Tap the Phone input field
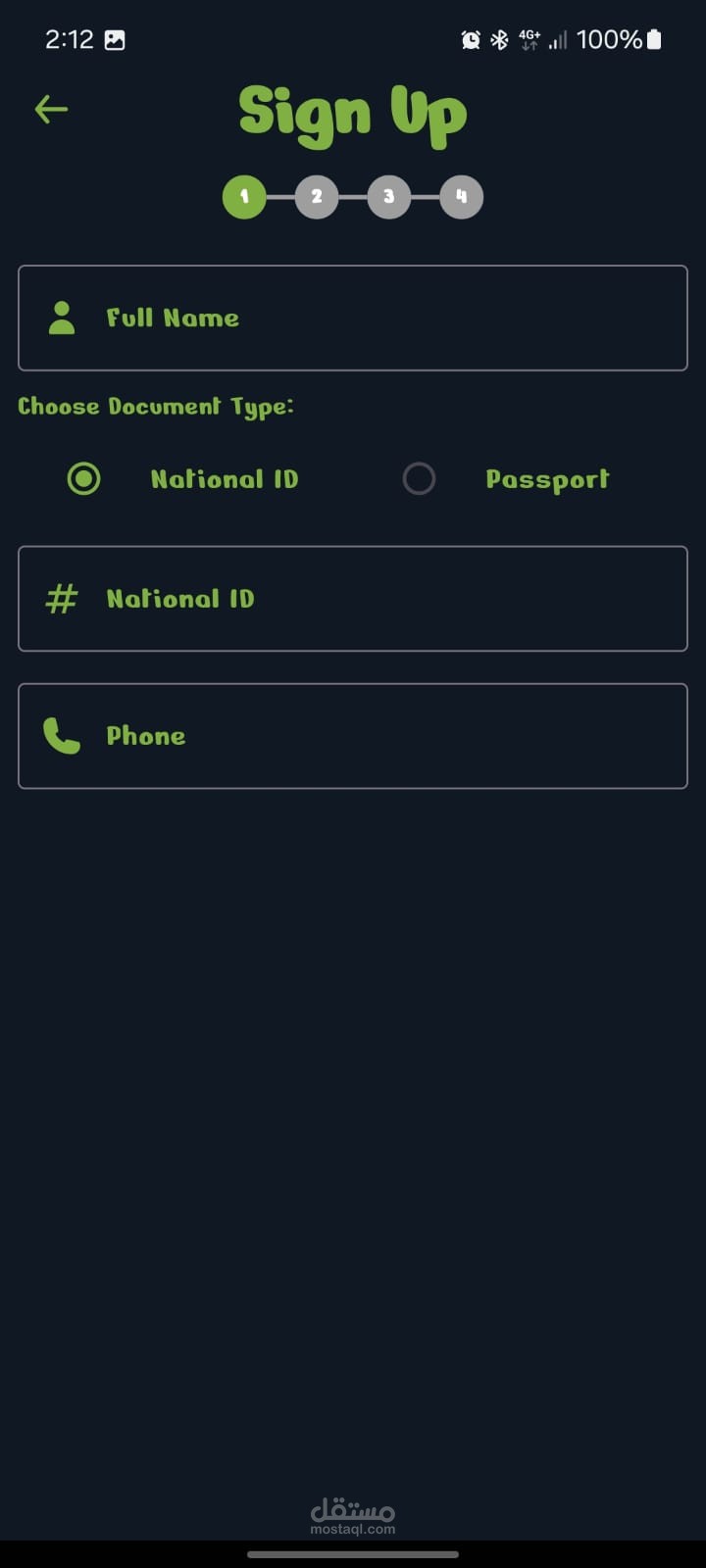Viewport: 706px width, 1568px height. pyautogui.click(x=353, y=736)
